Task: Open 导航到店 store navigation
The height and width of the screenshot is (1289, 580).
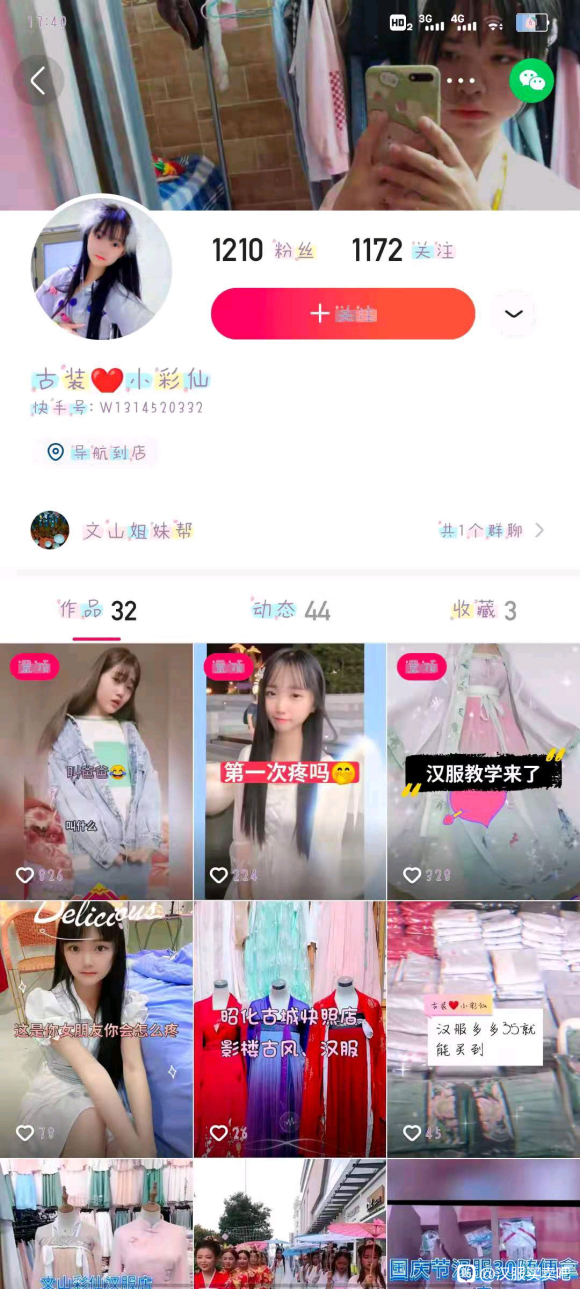Action: click(x=97, y=453)
